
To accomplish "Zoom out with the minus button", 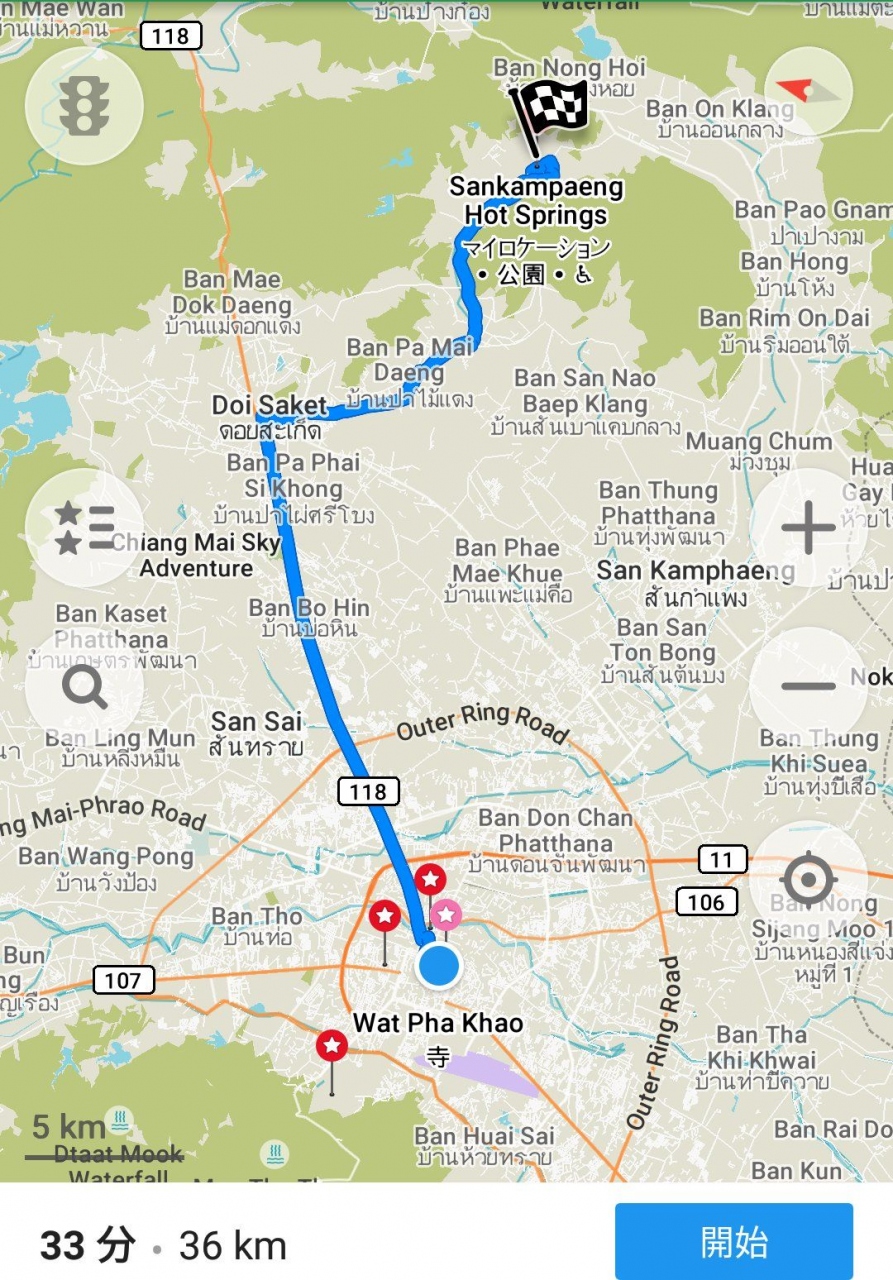I will [808, 687].
